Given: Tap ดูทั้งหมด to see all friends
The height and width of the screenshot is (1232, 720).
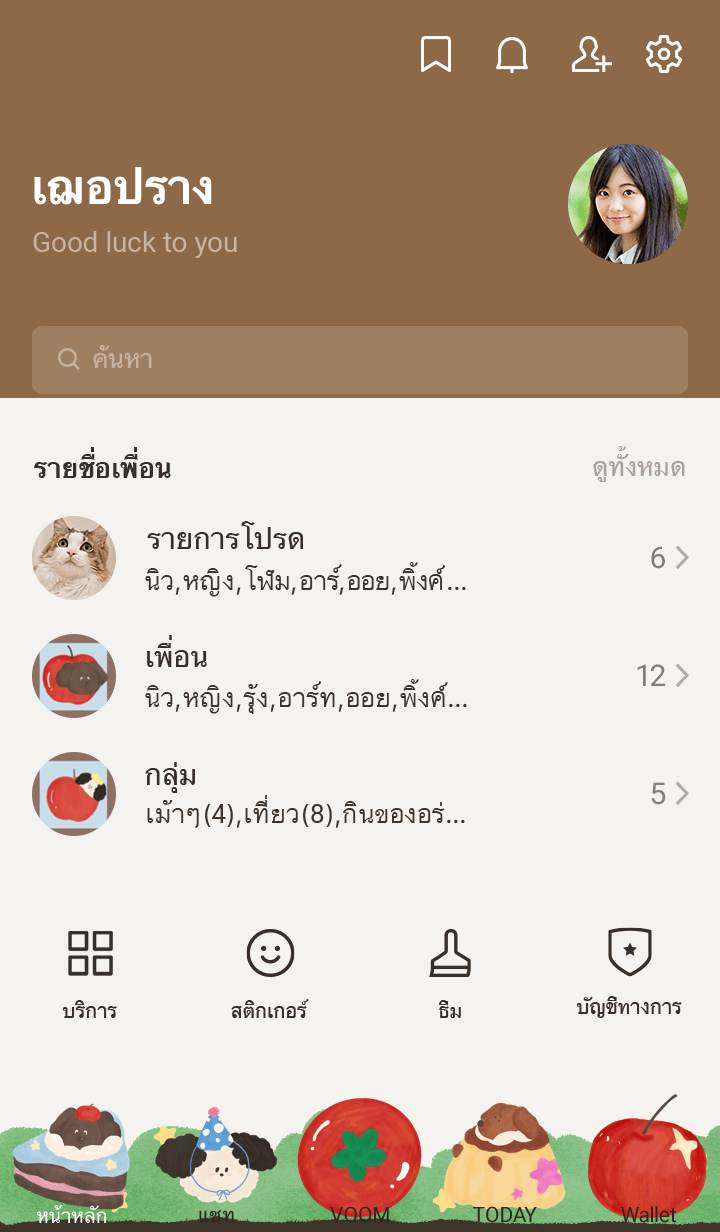Looking at the screenshot, I should tap(638, 468).
